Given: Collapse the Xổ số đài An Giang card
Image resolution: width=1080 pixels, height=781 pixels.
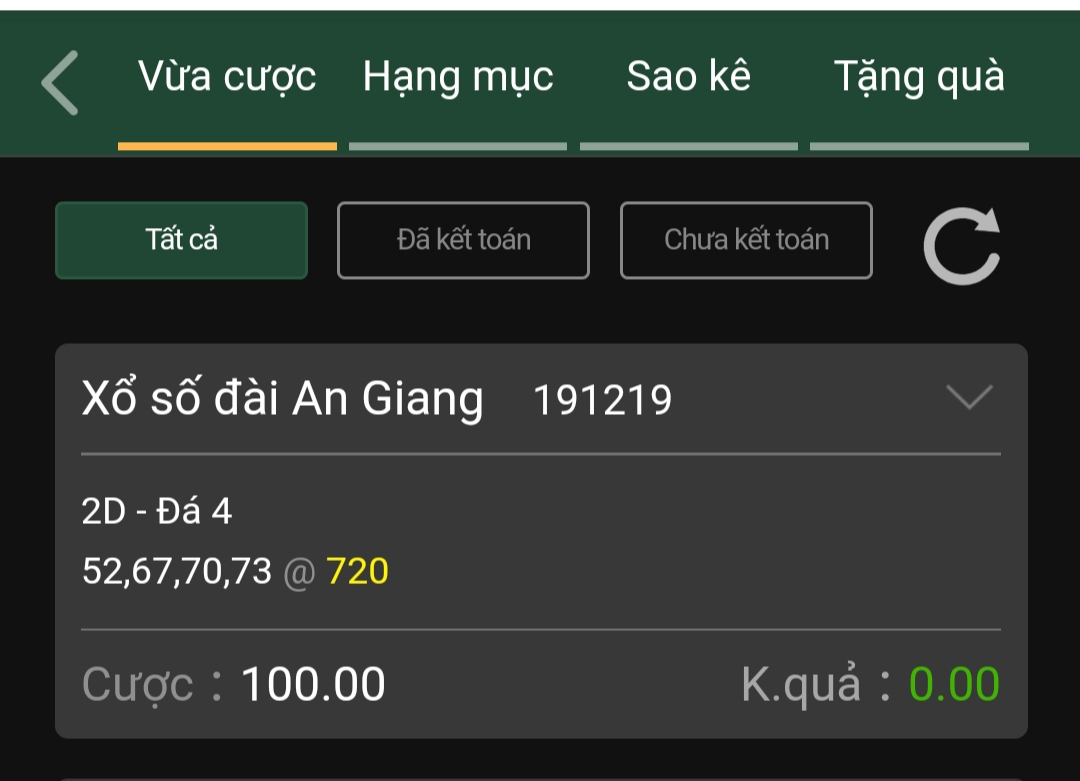Looking at the screenshot, I should [x=969, y=398].
